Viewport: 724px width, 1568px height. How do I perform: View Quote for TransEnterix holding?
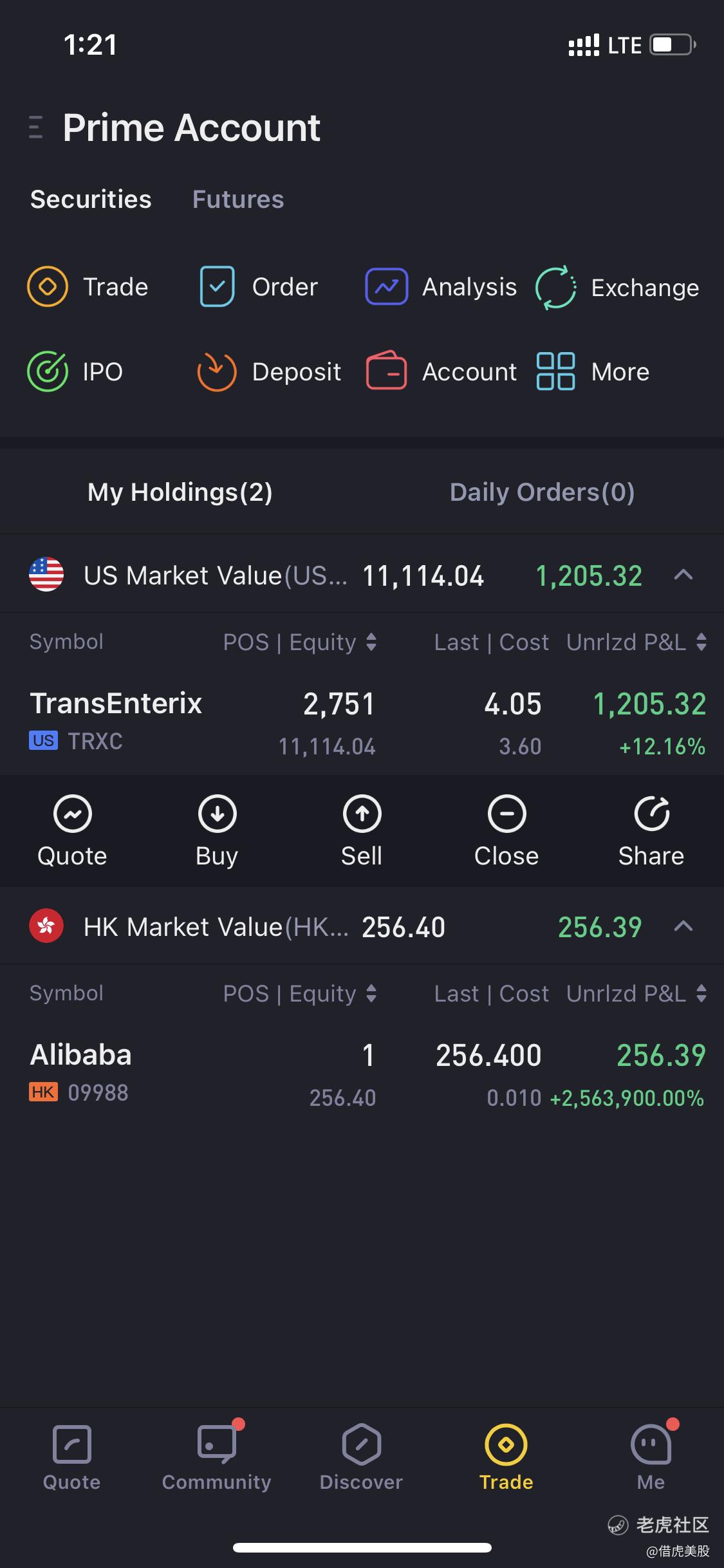point(72,831)
